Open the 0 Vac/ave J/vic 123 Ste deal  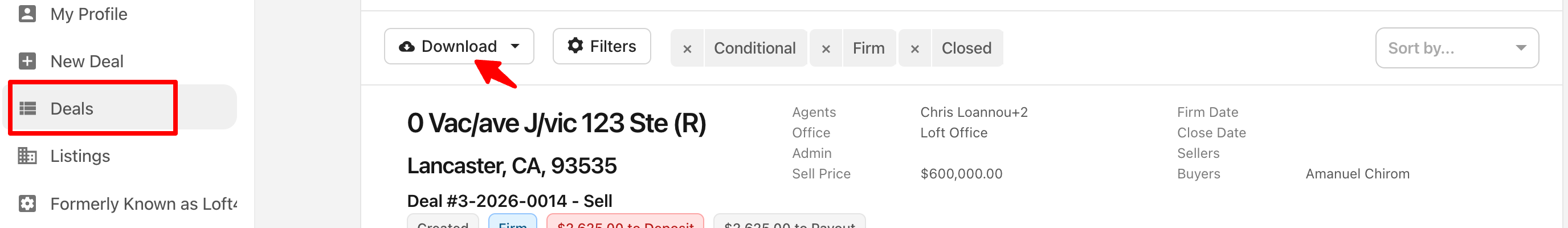pyautogui.click(x=556, y=123)
